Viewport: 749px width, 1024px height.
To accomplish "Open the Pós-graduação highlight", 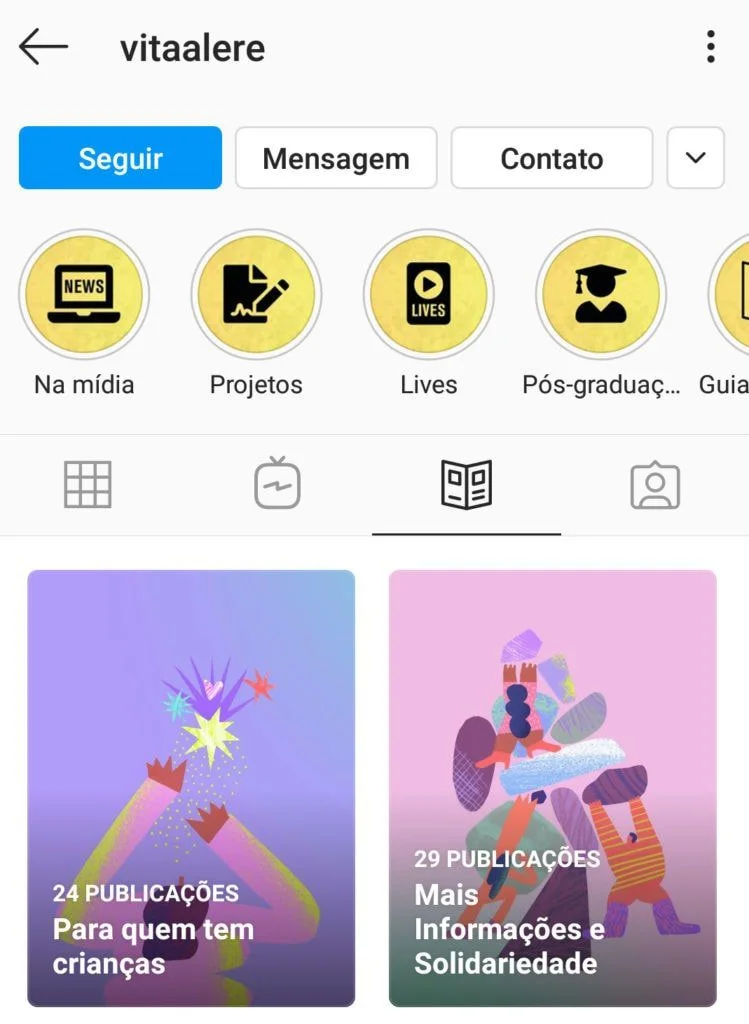I will [x=600, y=295].
